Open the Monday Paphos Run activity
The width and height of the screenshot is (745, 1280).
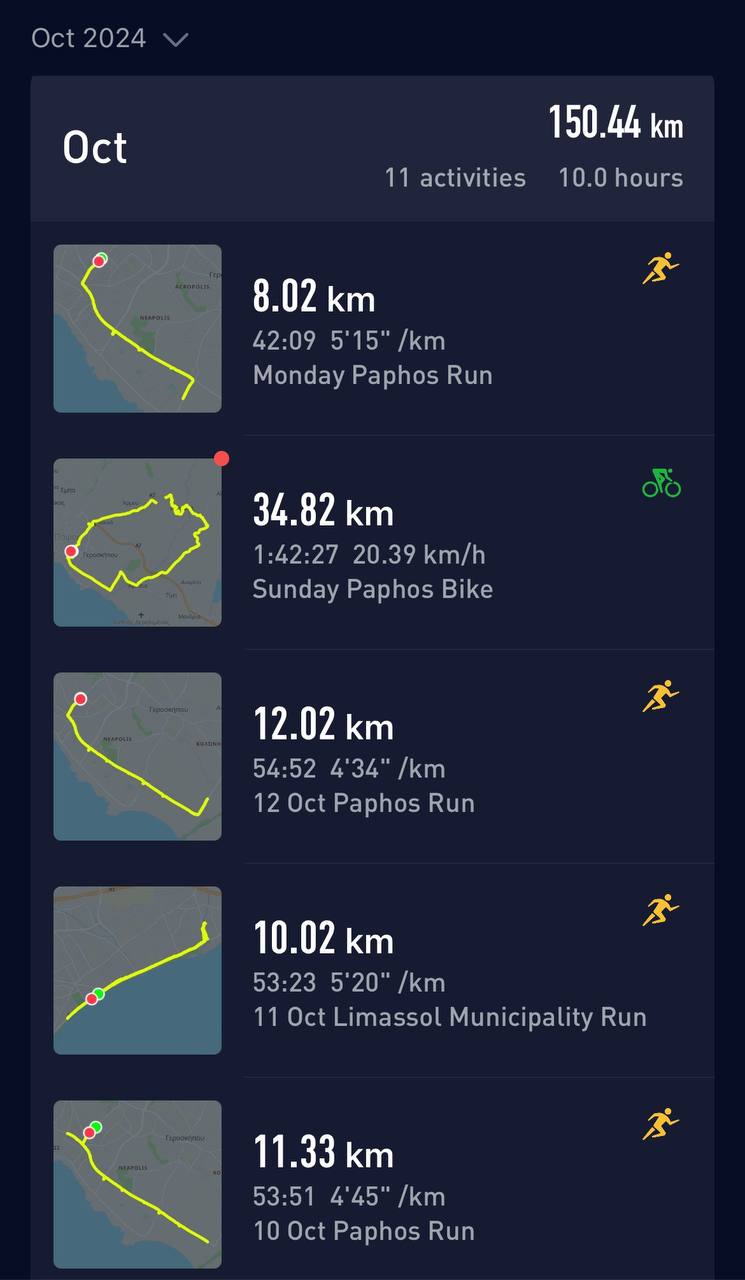(x=372, y=329)
